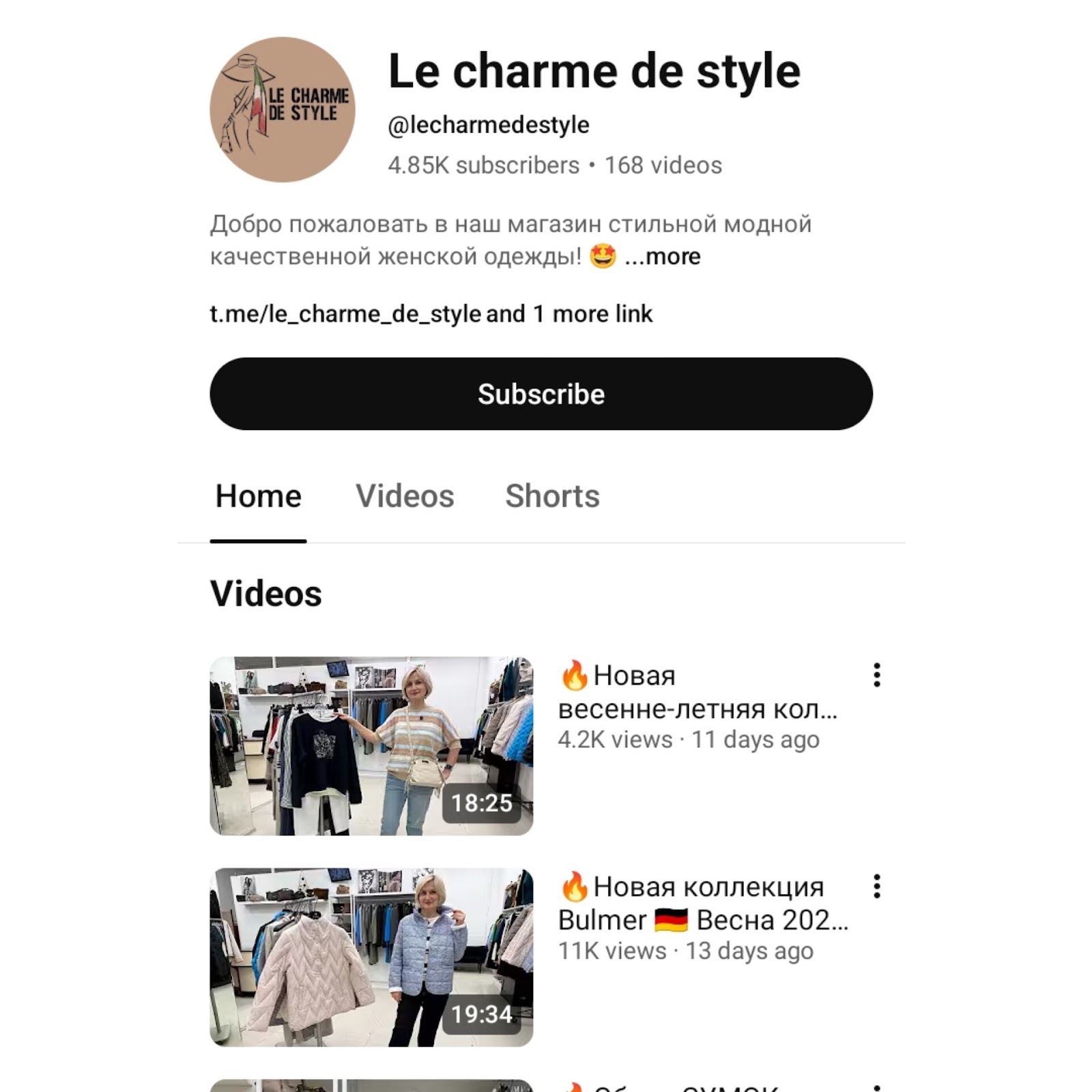Switch to the Shorts tab

click(x=551, y=496)
